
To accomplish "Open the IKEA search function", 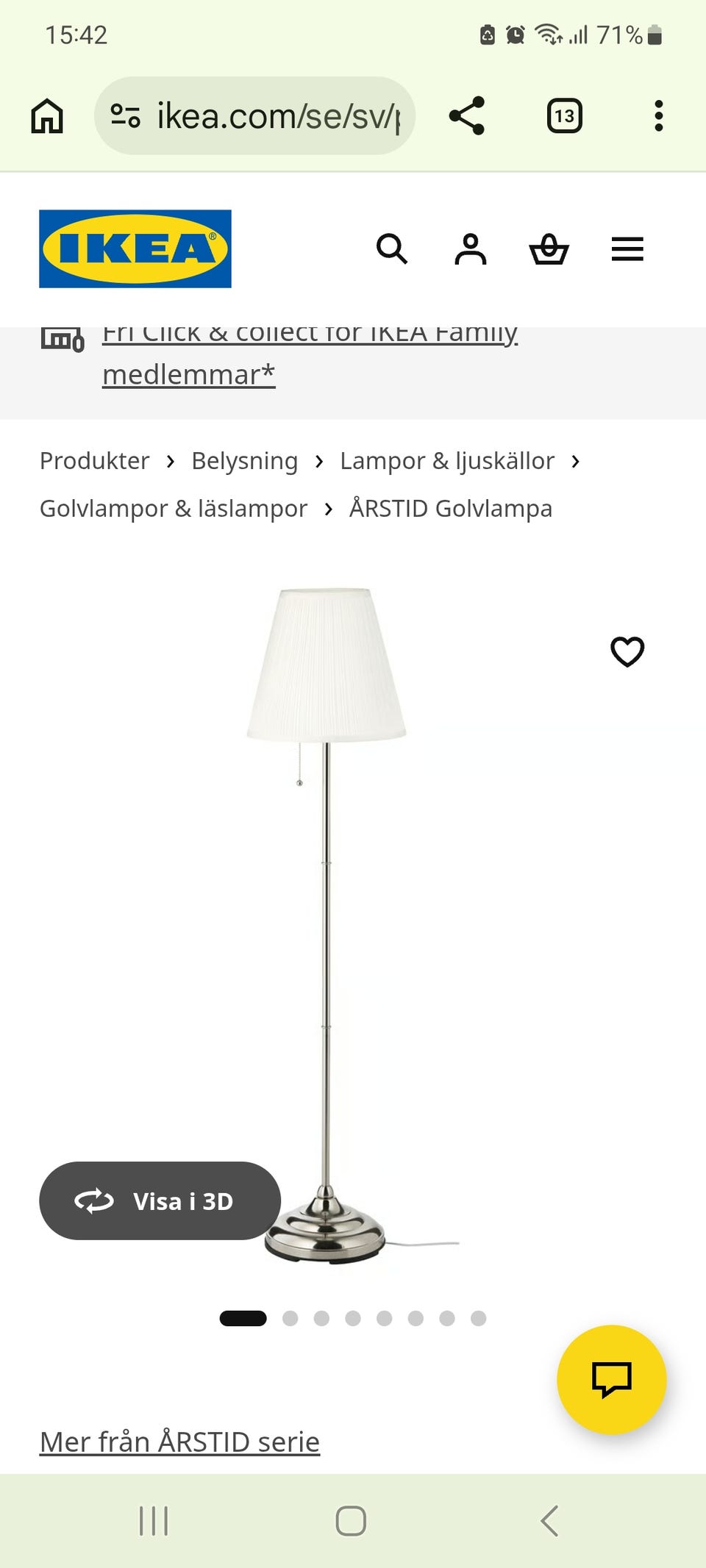I will coord(393,250).
